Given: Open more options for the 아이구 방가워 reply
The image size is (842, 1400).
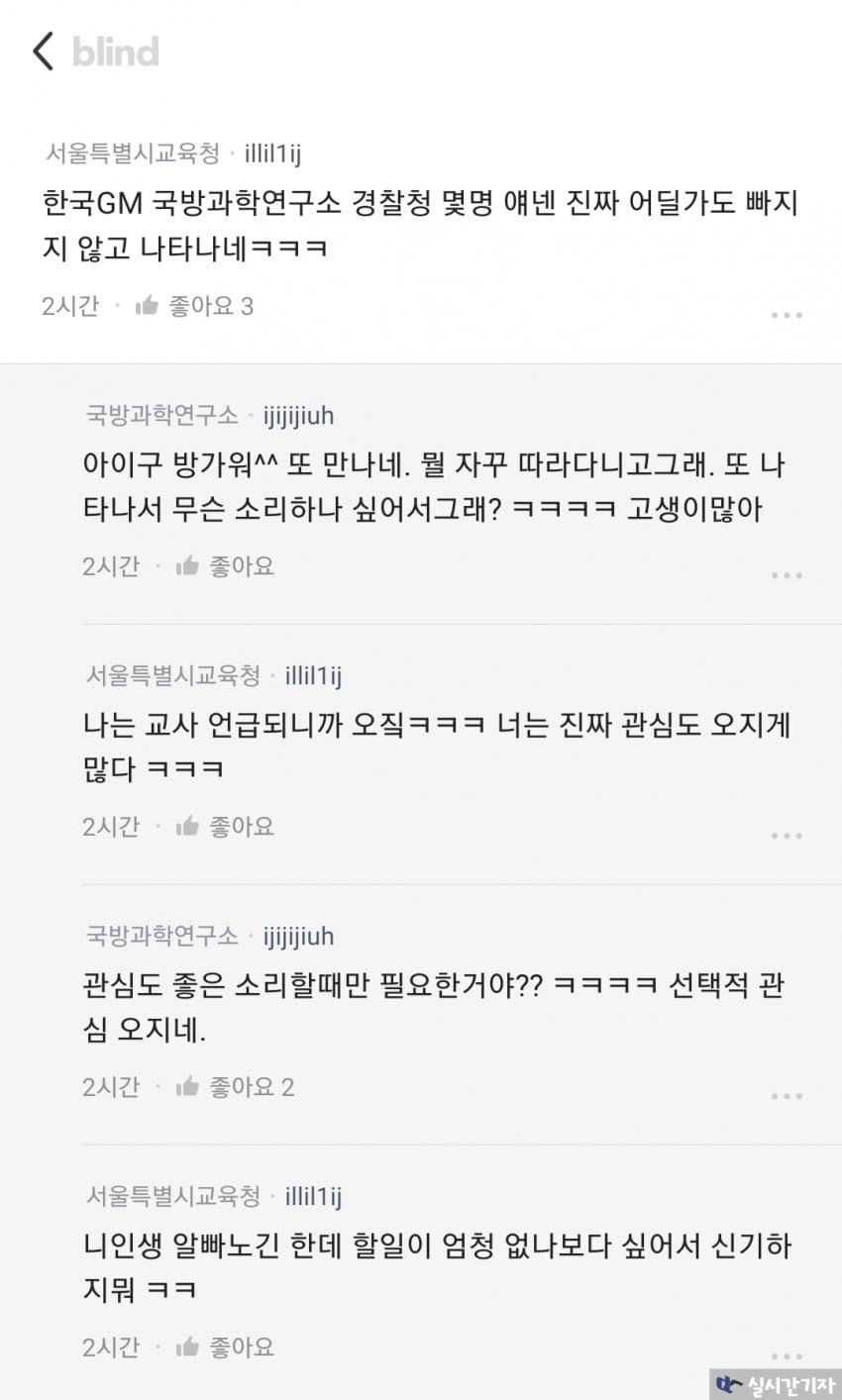Looking at the screenshot, I should tap(786, 575).
